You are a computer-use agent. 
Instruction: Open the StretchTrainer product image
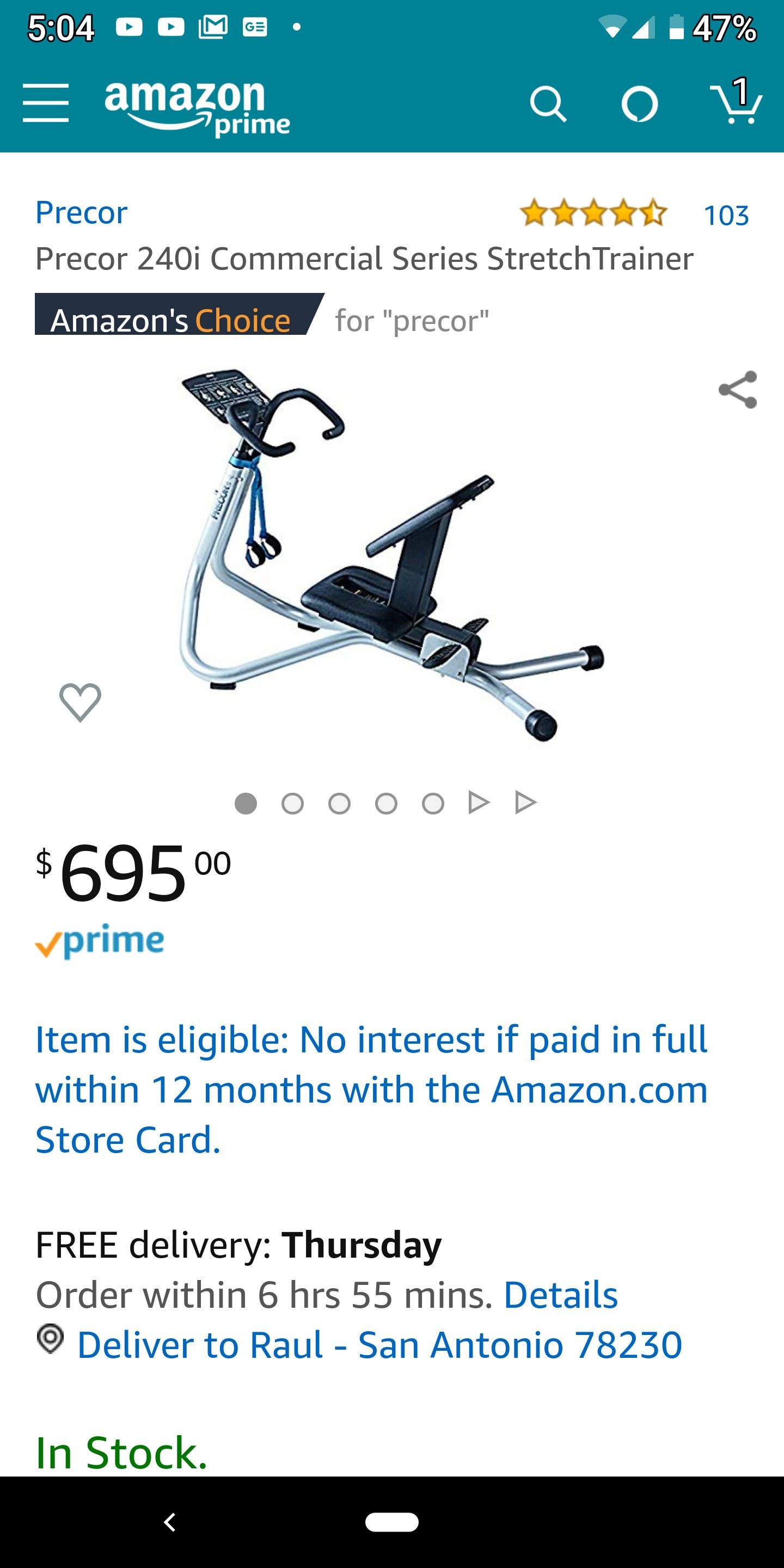[391, 555]
